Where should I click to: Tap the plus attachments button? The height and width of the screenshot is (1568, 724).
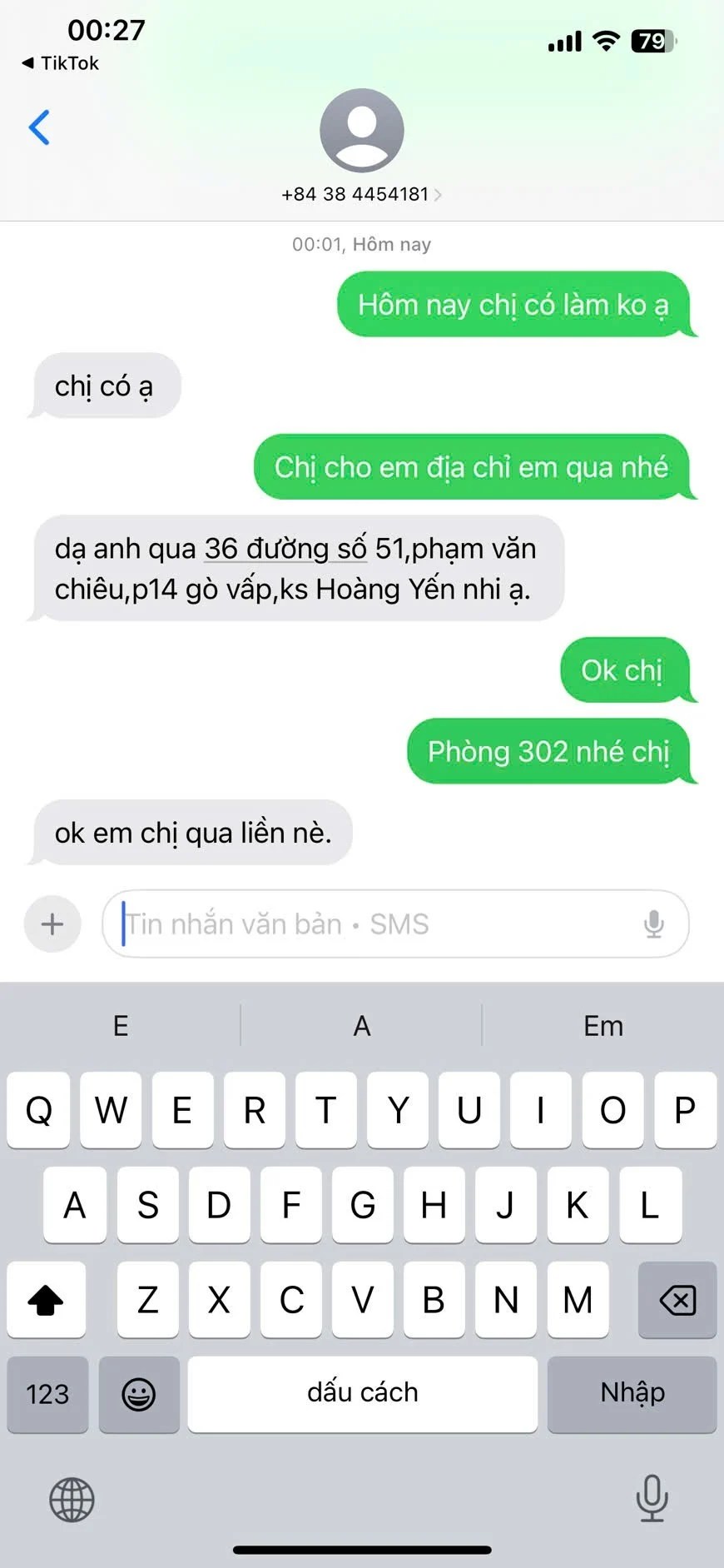coord(52,923)
